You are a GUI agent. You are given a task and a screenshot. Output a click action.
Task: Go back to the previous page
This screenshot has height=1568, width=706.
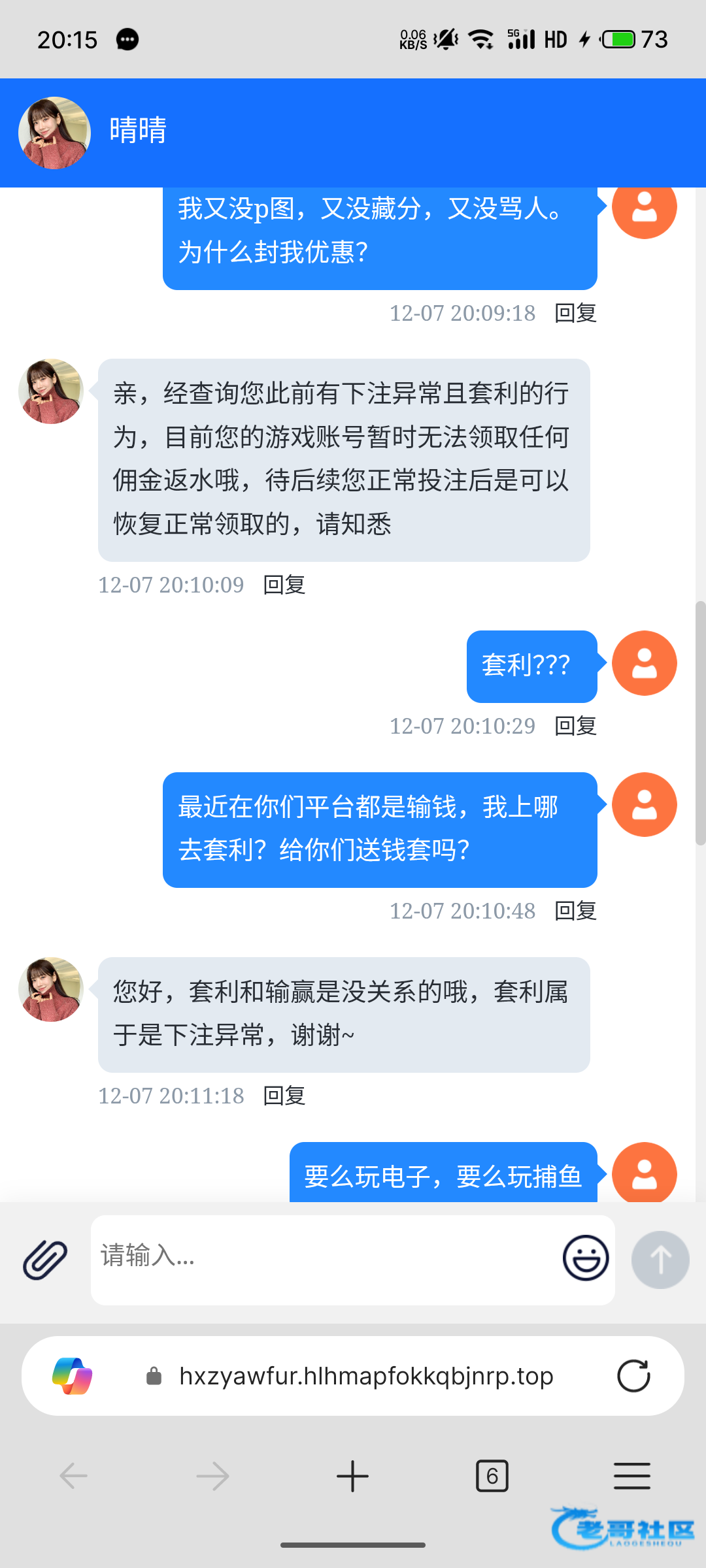[74, 1476]
